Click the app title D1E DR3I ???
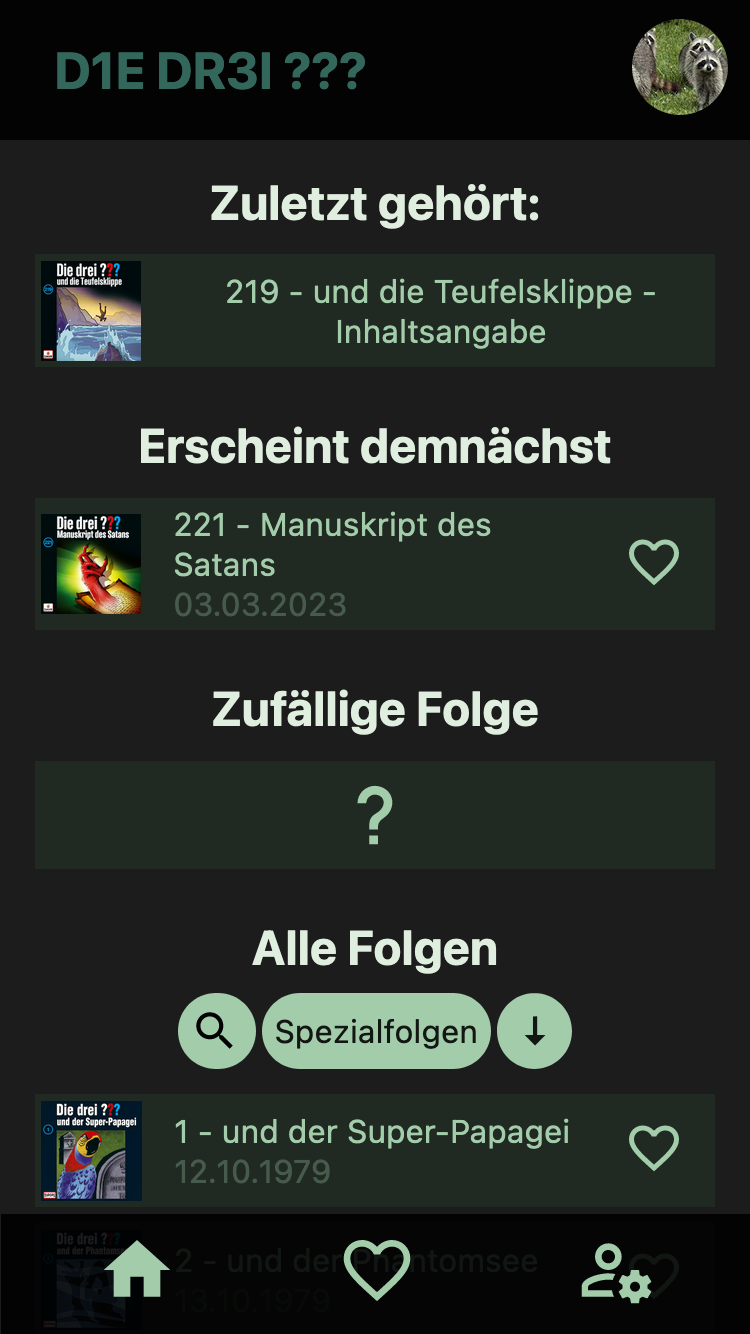750x1334 pixels. click(210, 70)
